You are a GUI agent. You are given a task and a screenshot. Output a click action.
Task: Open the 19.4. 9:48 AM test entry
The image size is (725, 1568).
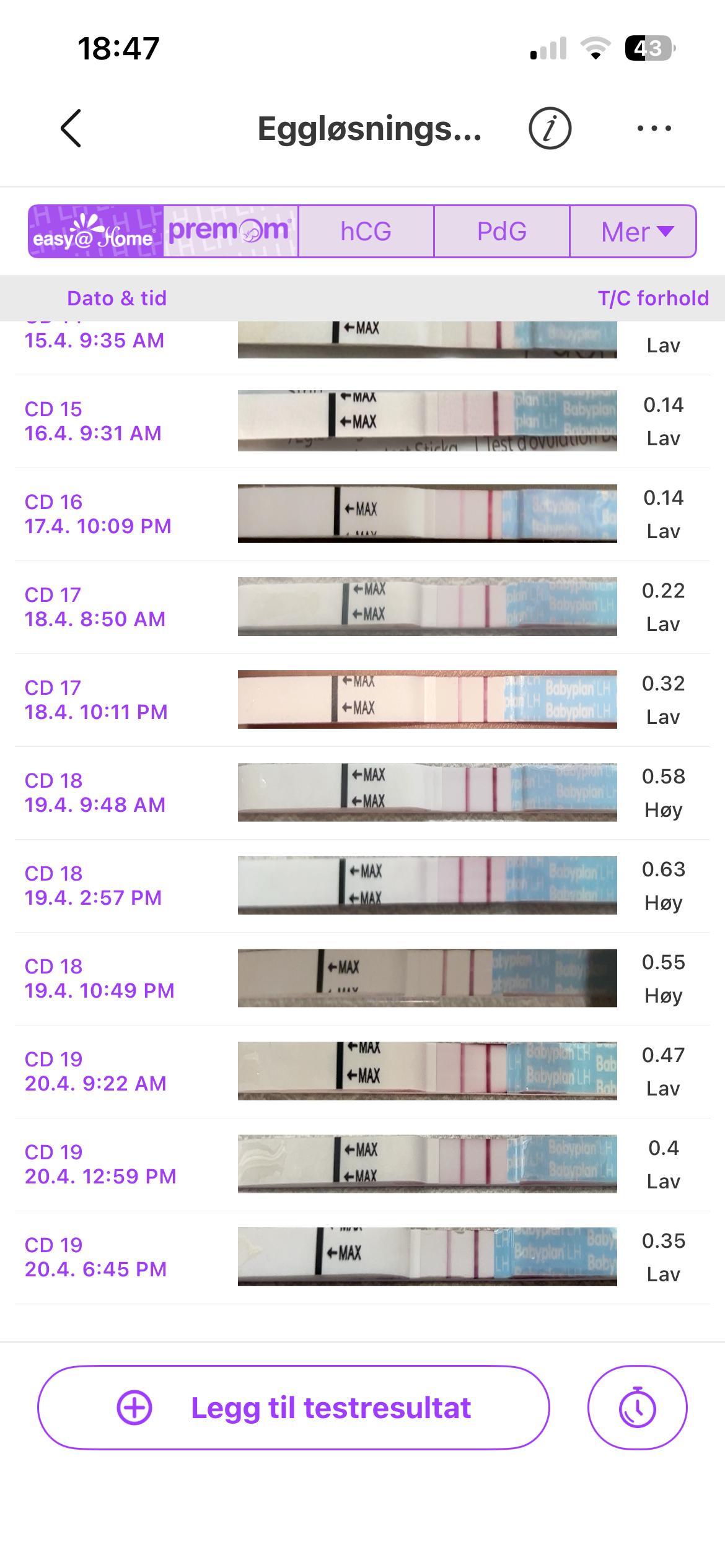[x=362, y=793]
